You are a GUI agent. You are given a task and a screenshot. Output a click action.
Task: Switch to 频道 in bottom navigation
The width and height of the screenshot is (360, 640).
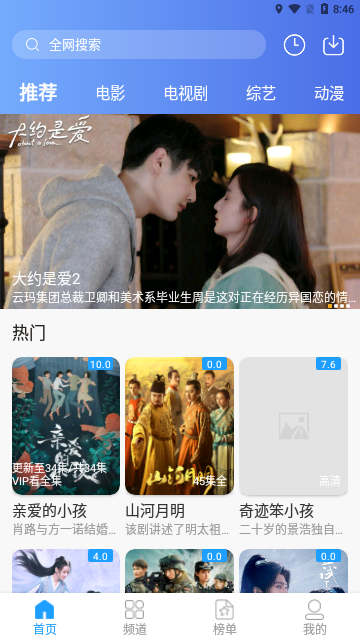135,617
